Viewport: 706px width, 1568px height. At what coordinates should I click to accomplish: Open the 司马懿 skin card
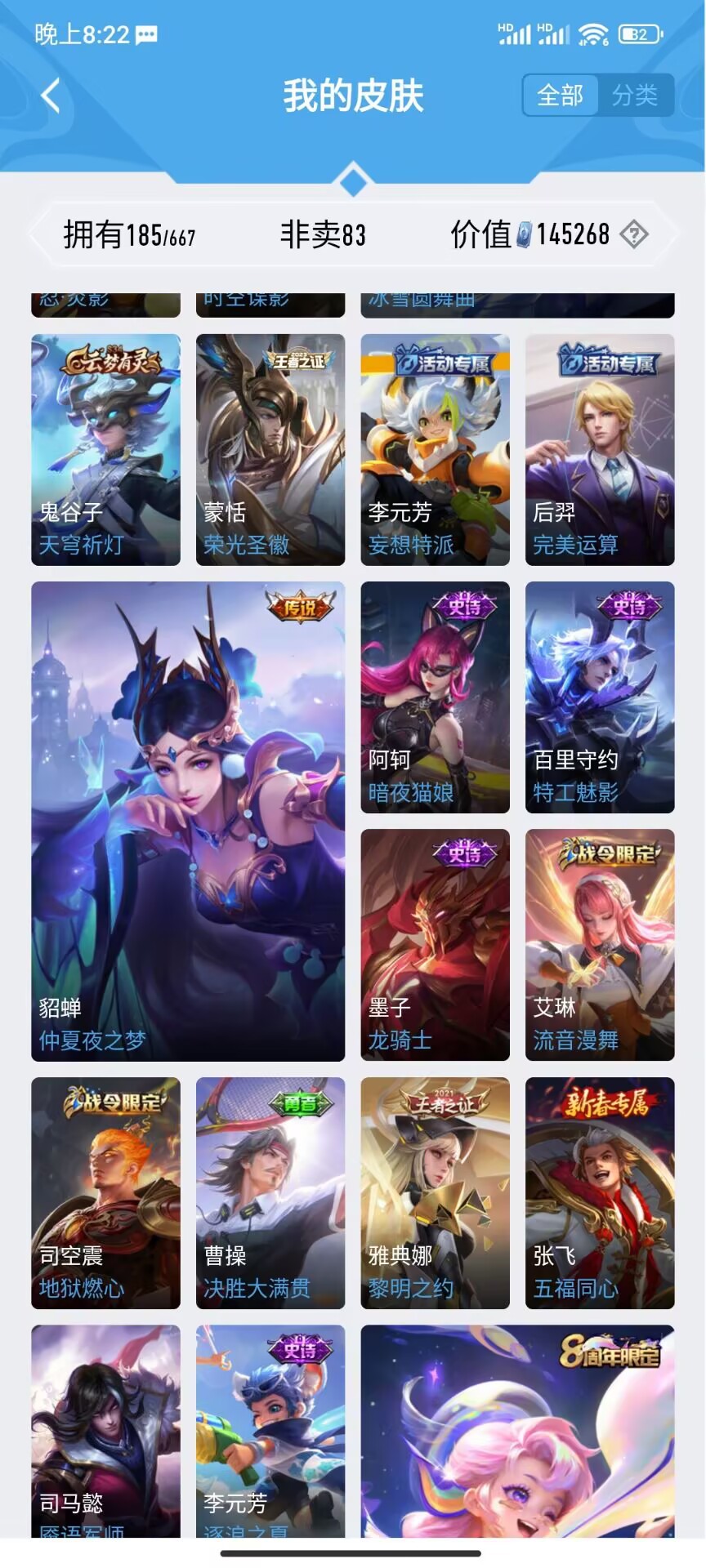tap(106, 1431)
